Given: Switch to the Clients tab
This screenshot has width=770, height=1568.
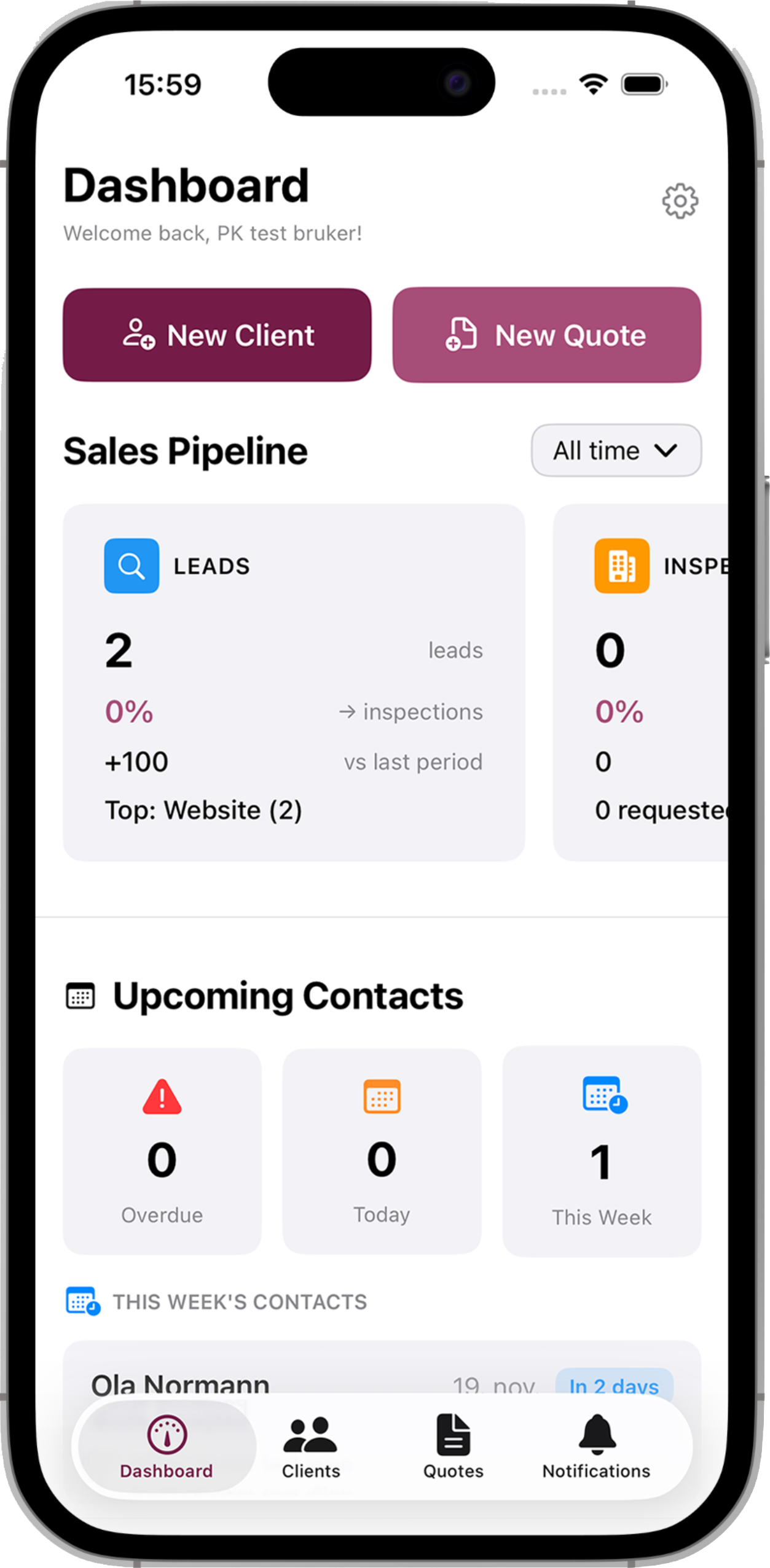Looking at the screenshot, I should pyautogui.click(x=310, y=1446).
